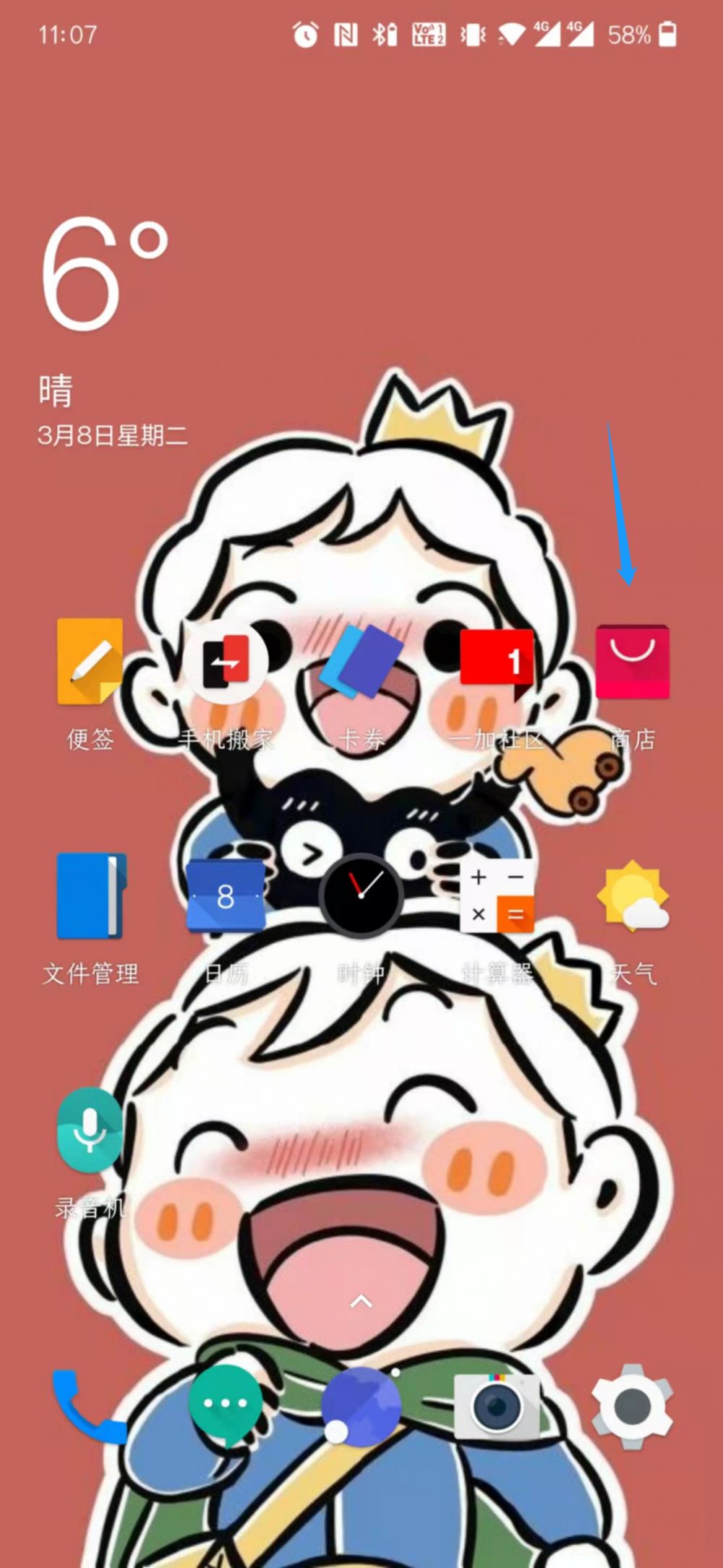The width and height of the screenshot is (723, 1568).
Task: Open 文件管理 file manager
Action: (90, 896)
